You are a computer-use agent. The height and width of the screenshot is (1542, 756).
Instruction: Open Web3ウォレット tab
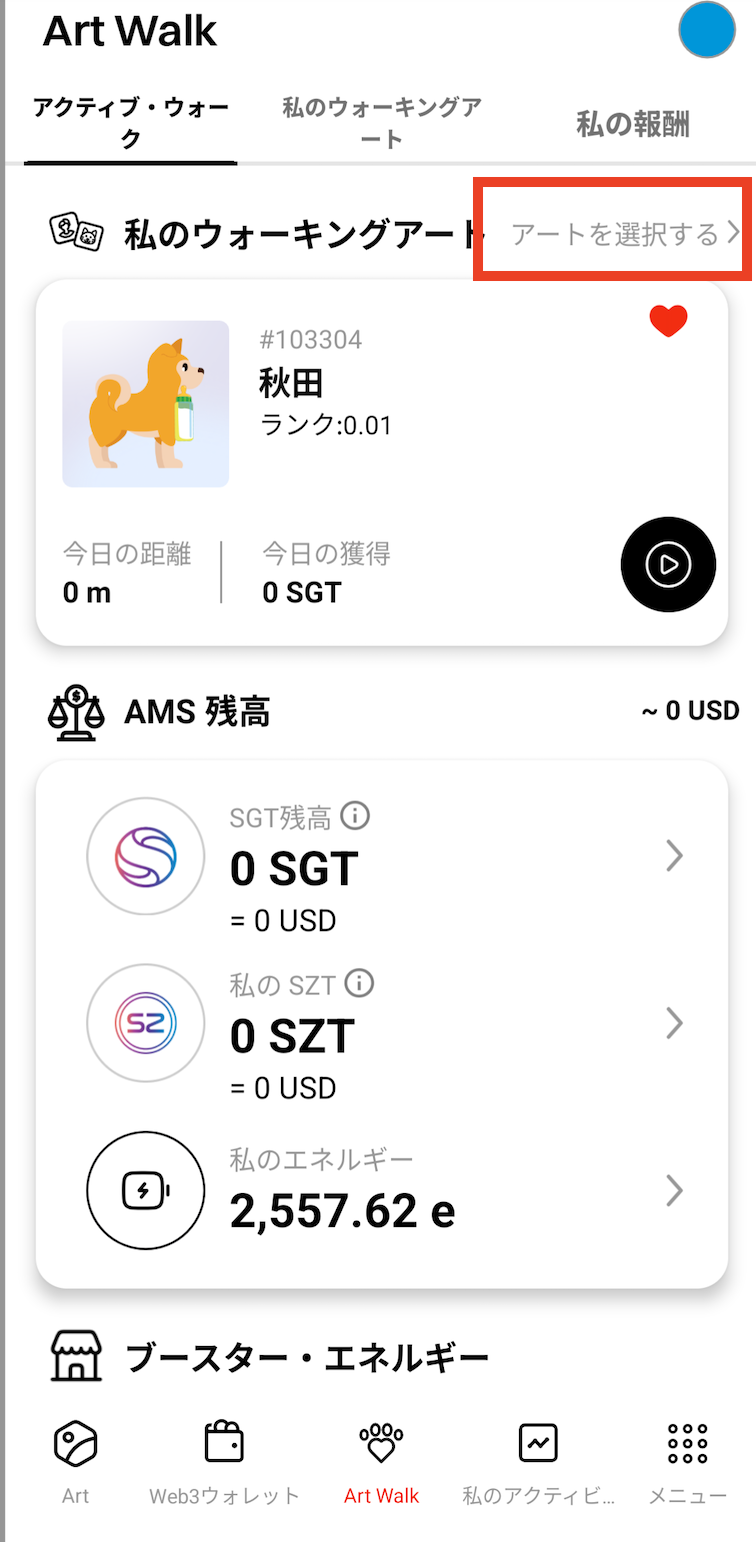(224, 1464)
